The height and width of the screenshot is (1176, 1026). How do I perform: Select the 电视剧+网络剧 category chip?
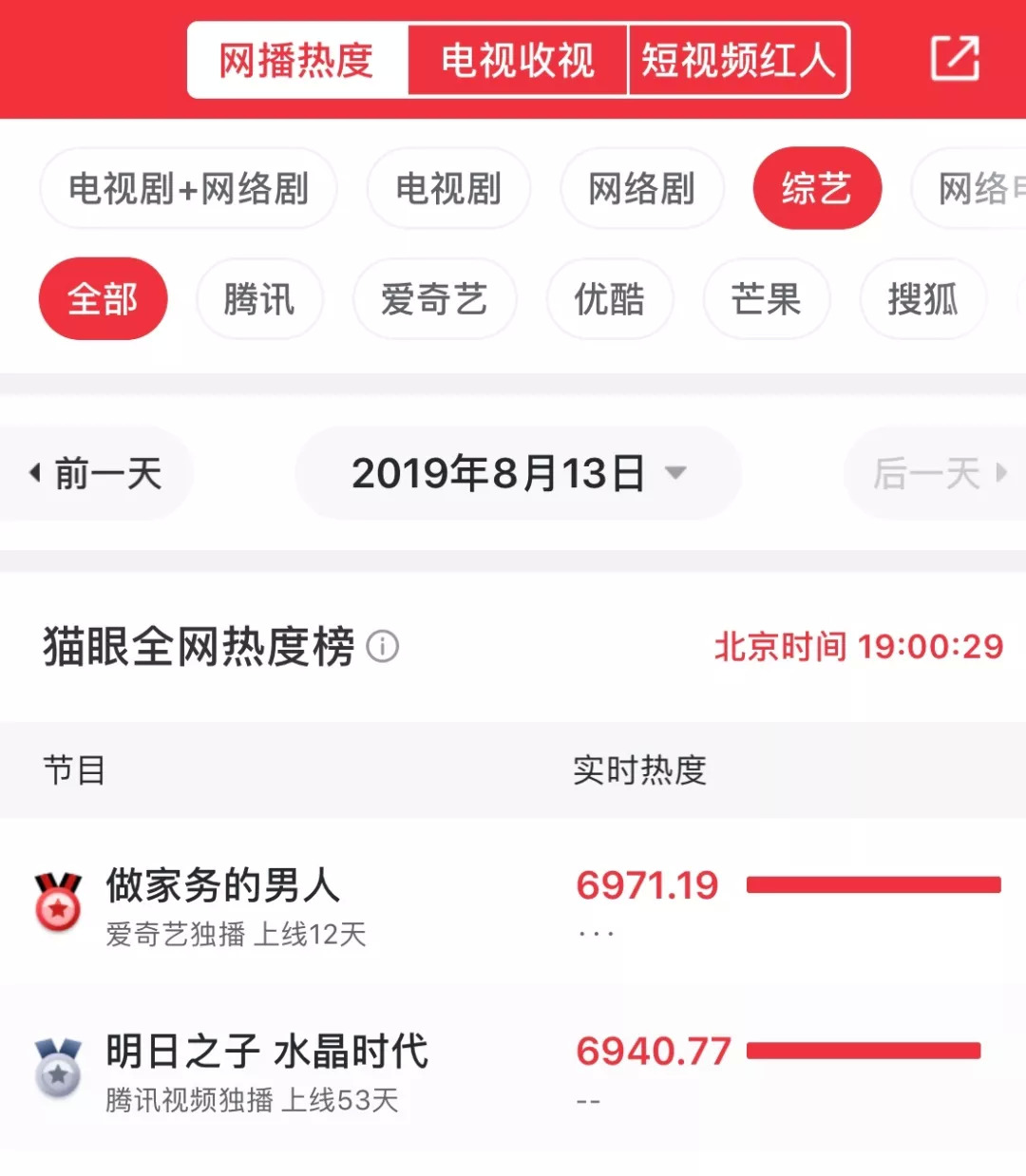188,188
